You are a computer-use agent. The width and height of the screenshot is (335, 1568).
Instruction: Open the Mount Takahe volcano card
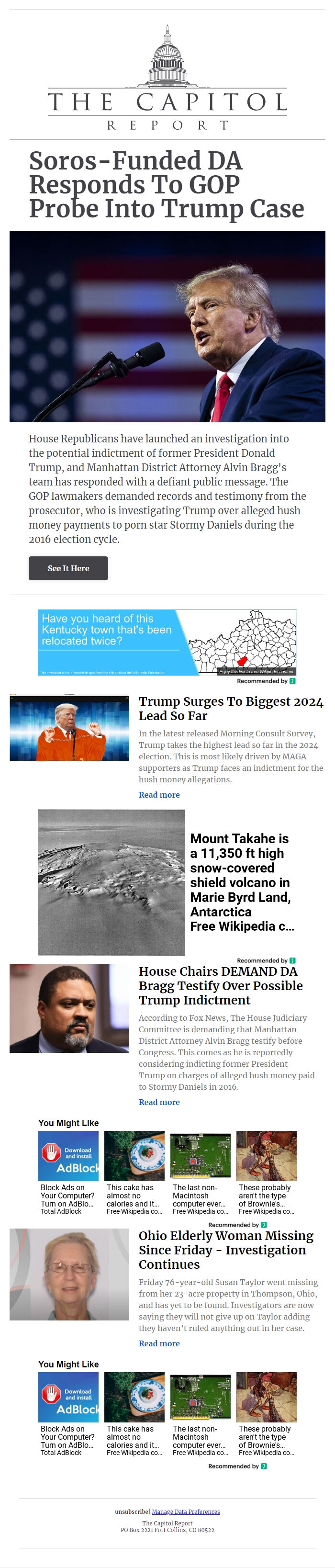click(167, 882)
